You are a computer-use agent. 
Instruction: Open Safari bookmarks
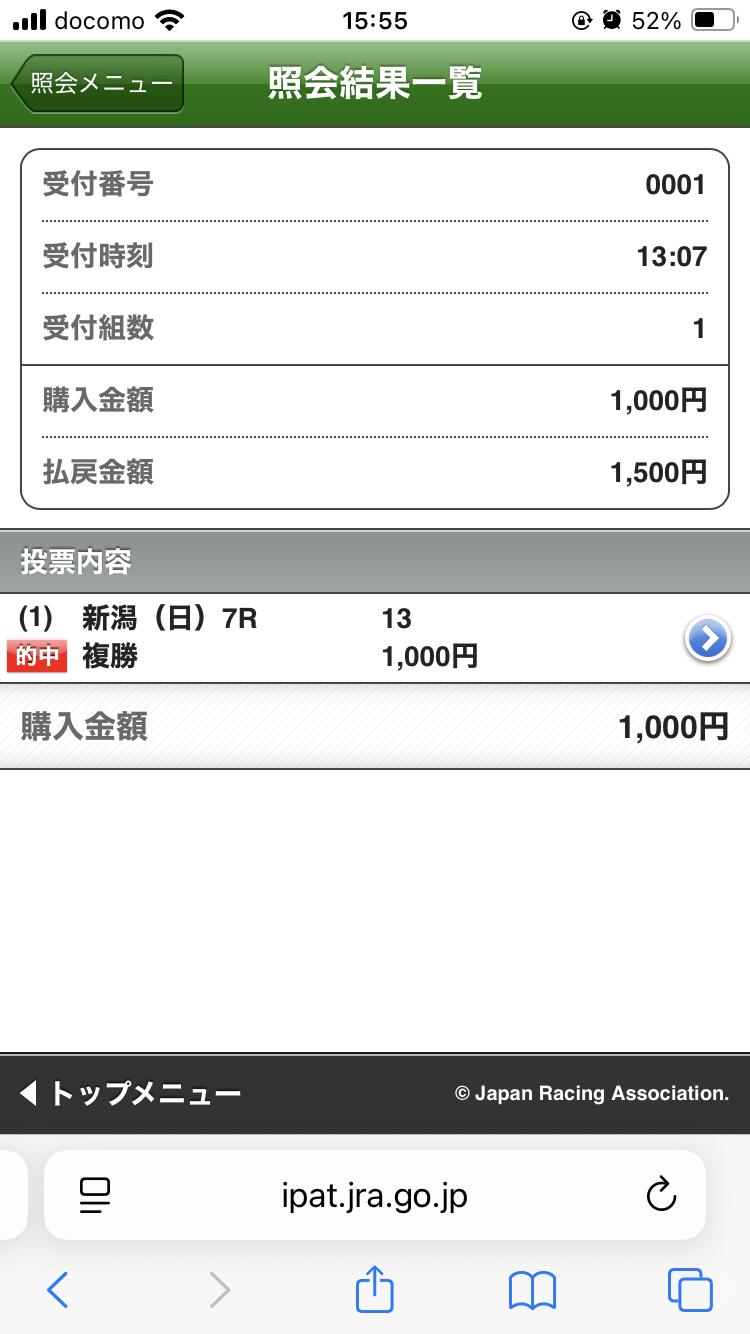point(532,1290)
